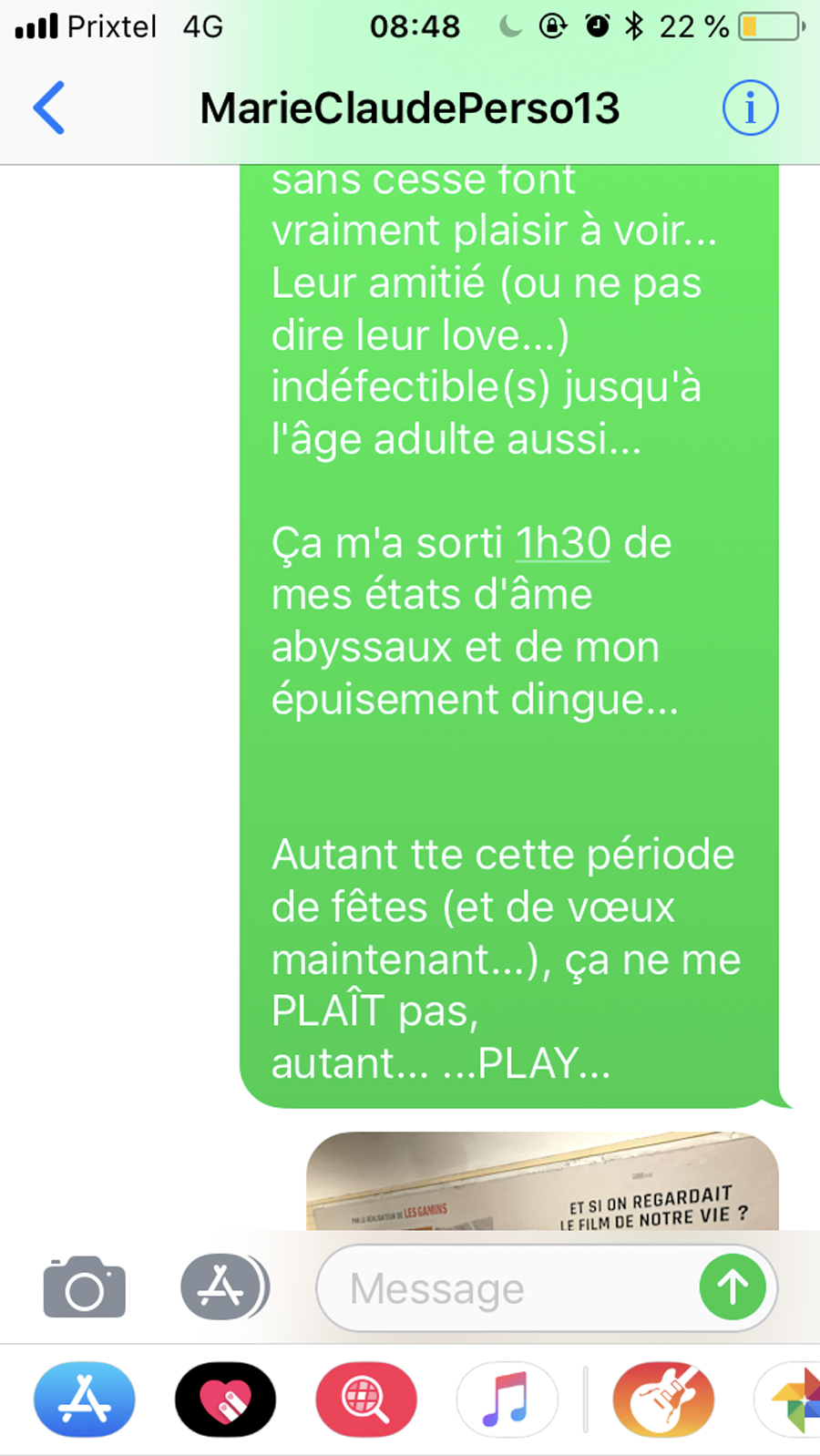Image resolution: width=820 pixels, height=1456 pixels.
Task: Tap the underlined 1h30 time link
Action: [x=563, y=544]
